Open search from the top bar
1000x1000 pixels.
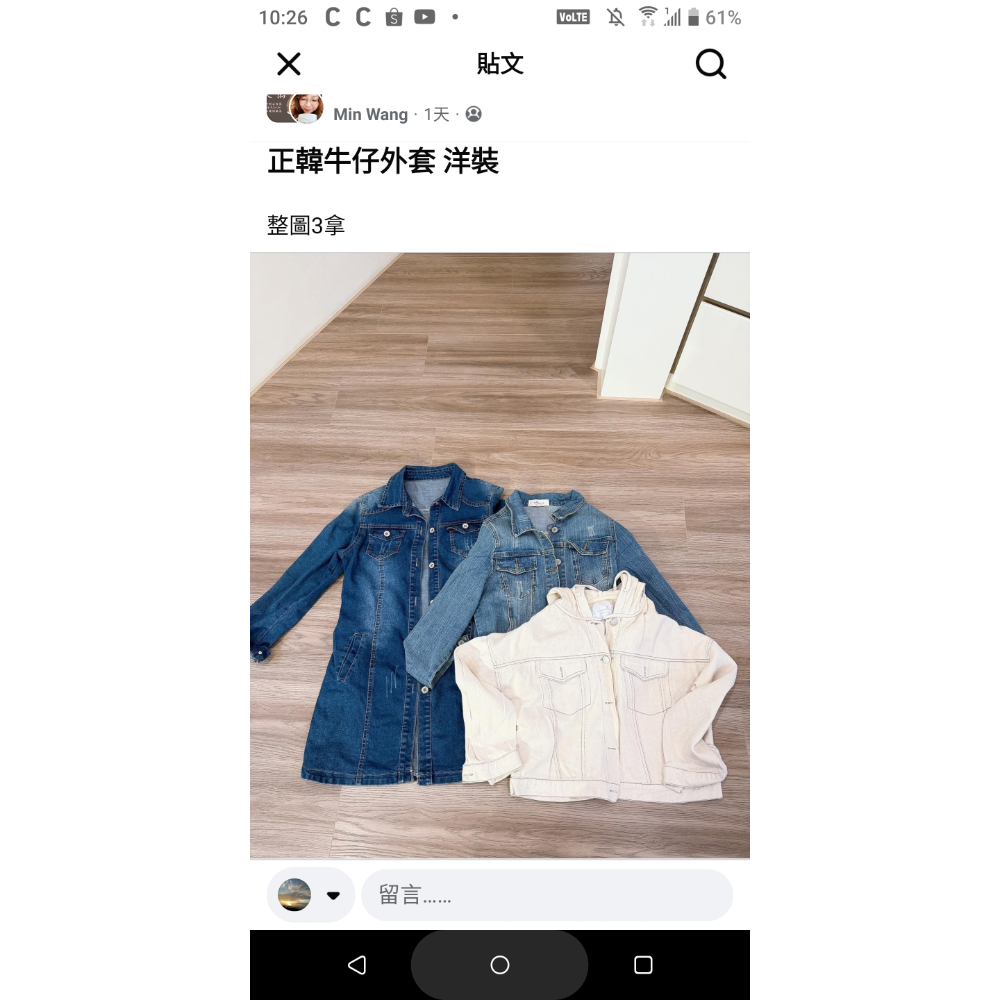710,64
